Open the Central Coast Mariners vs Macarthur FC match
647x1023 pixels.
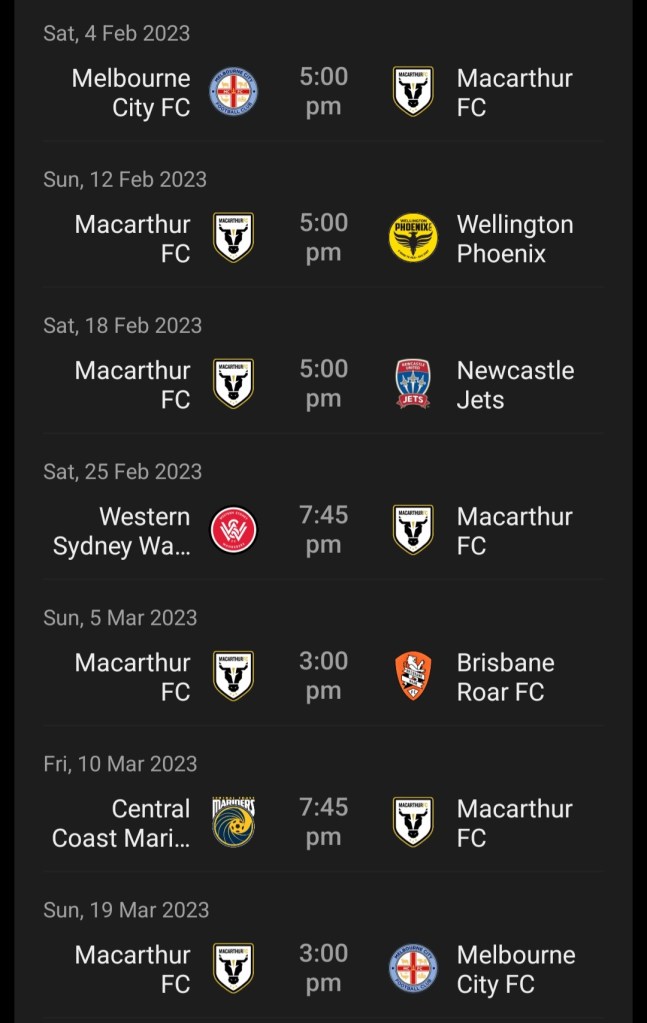[x=323, y=822]
